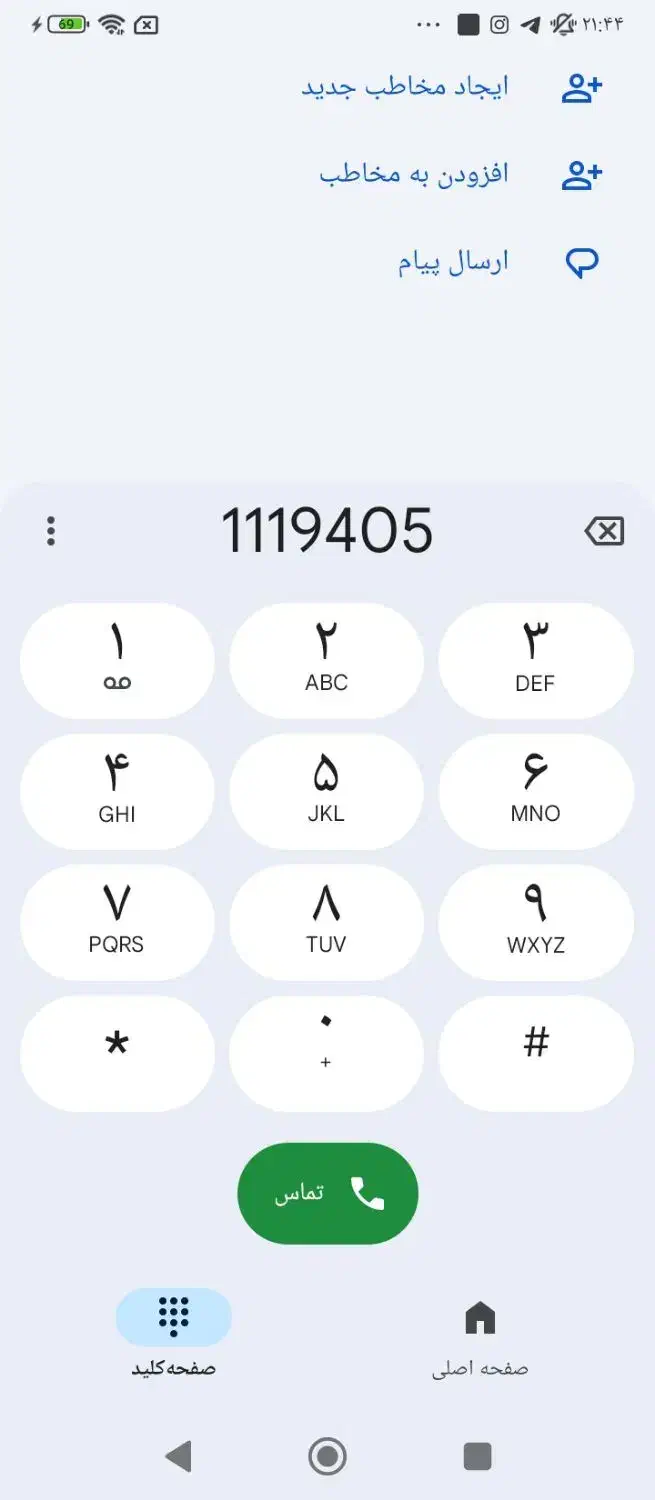Enter digit ۴ GHI
The image size is (655, 1500).
click(x=117, y=791)
